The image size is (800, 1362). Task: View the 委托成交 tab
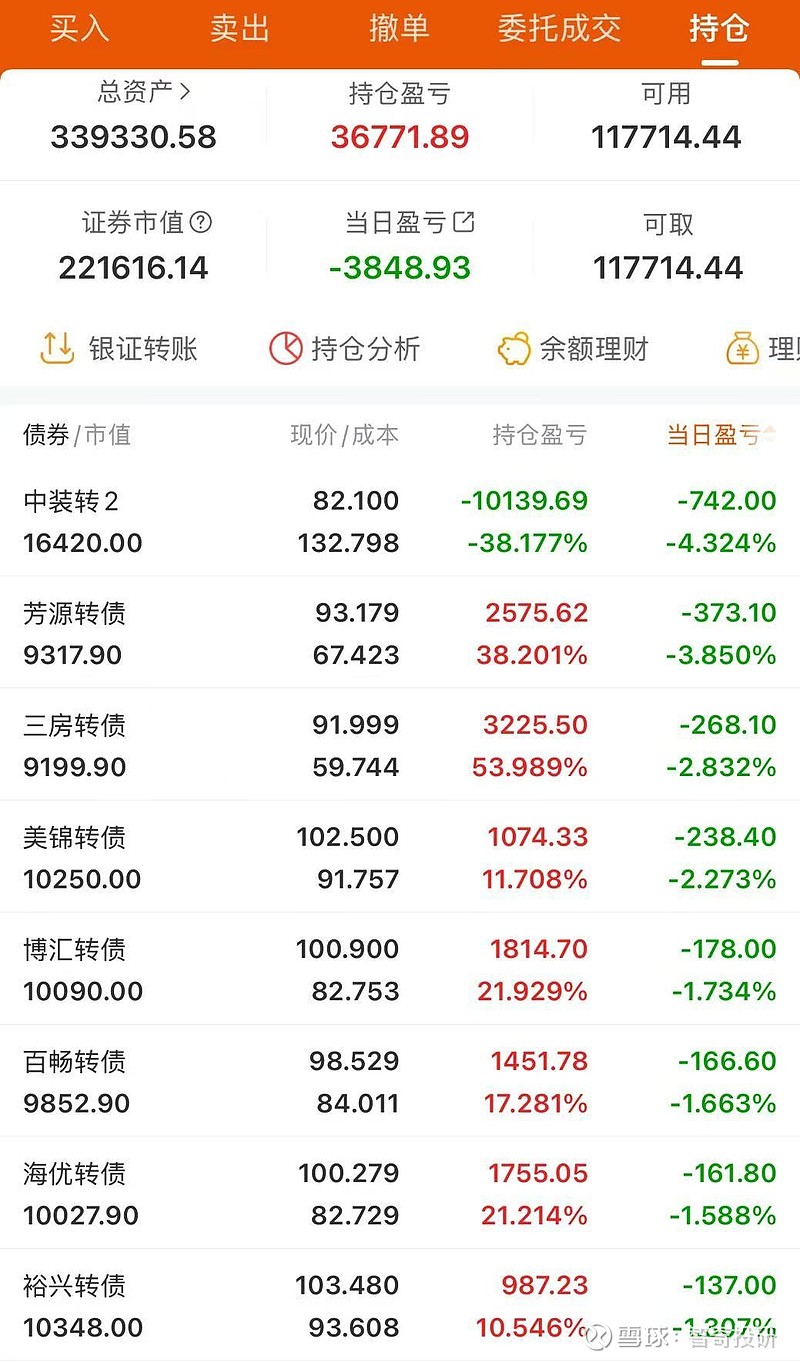559,29
